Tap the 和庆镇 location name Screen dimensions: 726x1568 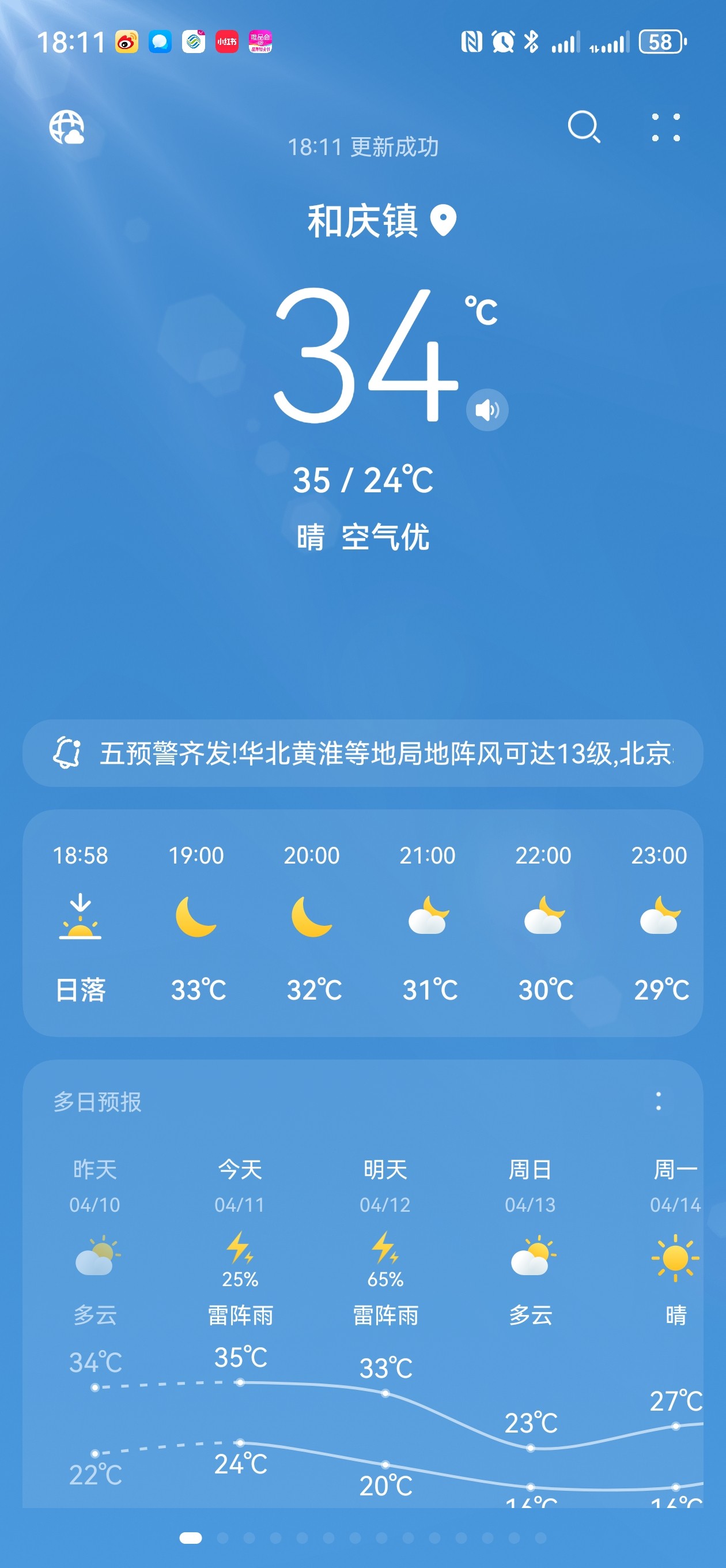(x=362, y=220)
